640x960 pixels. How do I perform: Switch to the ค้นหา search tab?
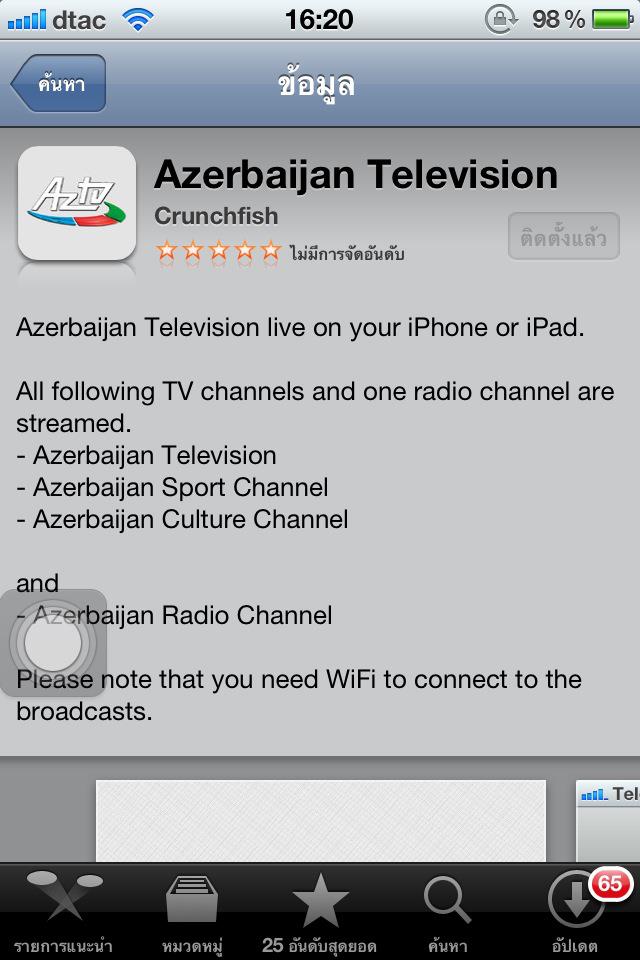[447, 912]
